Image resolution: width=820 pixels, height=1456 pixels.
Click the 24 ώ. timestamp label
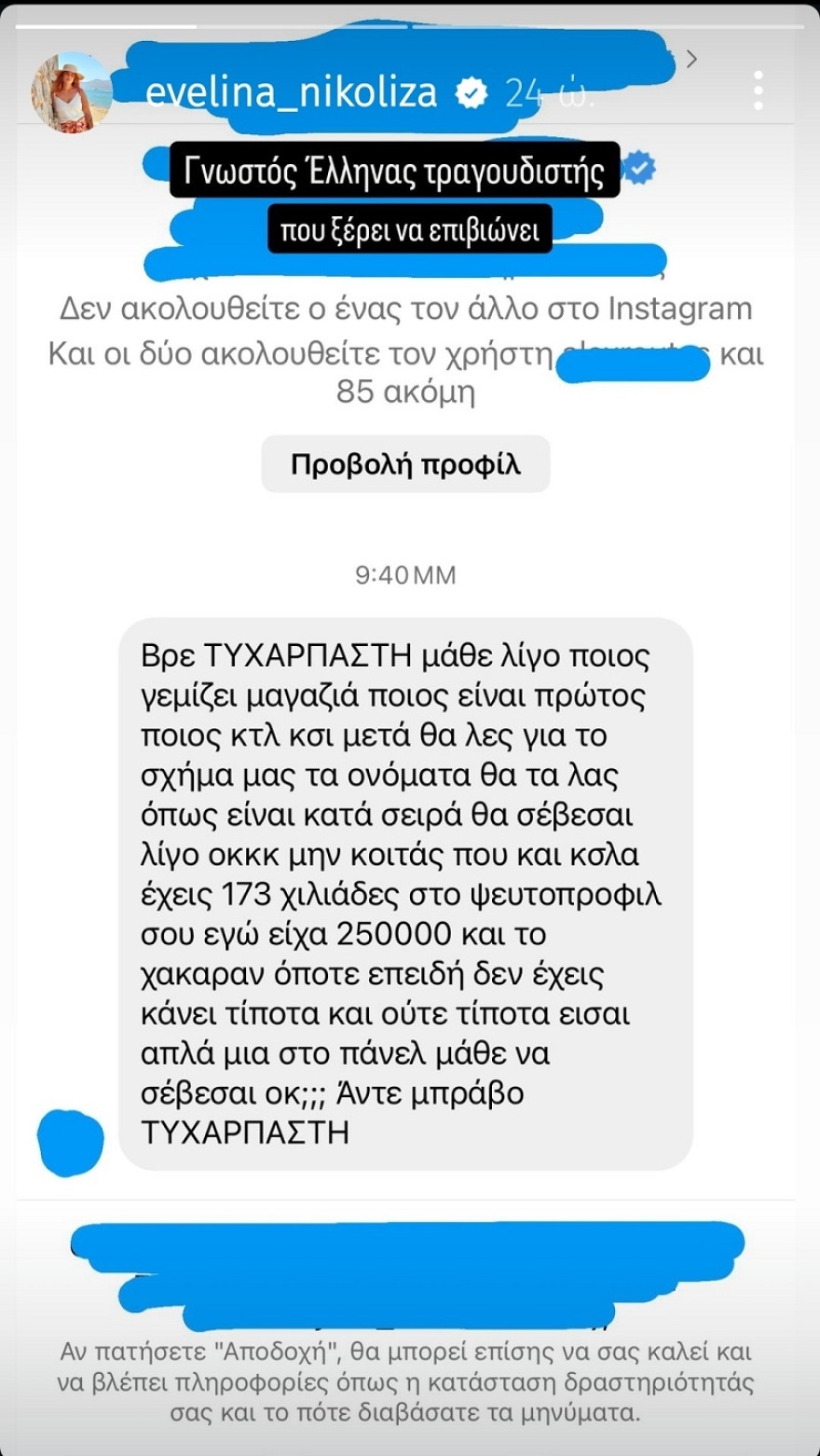pyautogui.click(x=546, y=92)
